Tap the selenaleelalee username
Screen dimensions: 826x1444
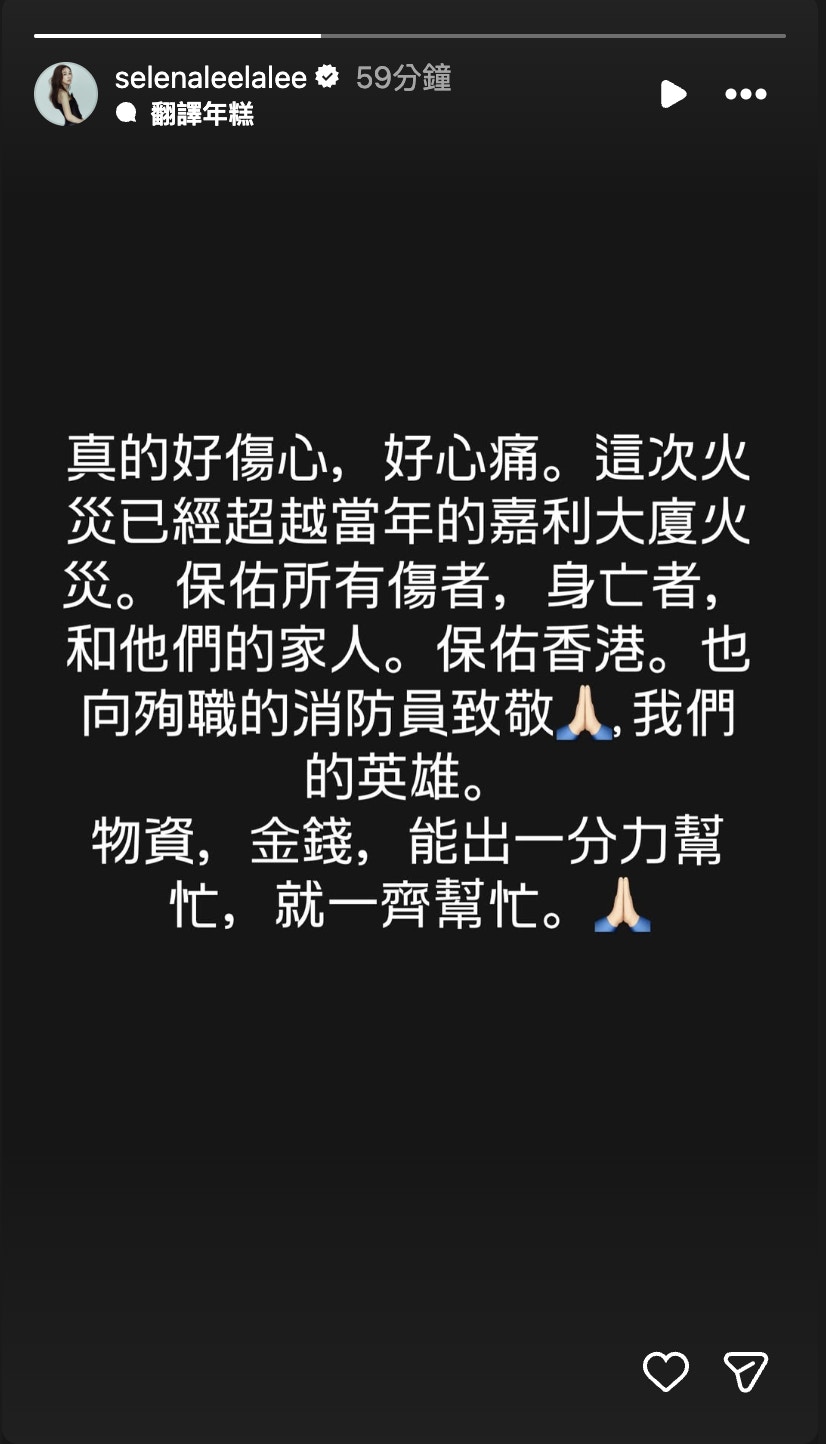pyautogui.click(x=210, y=78)
